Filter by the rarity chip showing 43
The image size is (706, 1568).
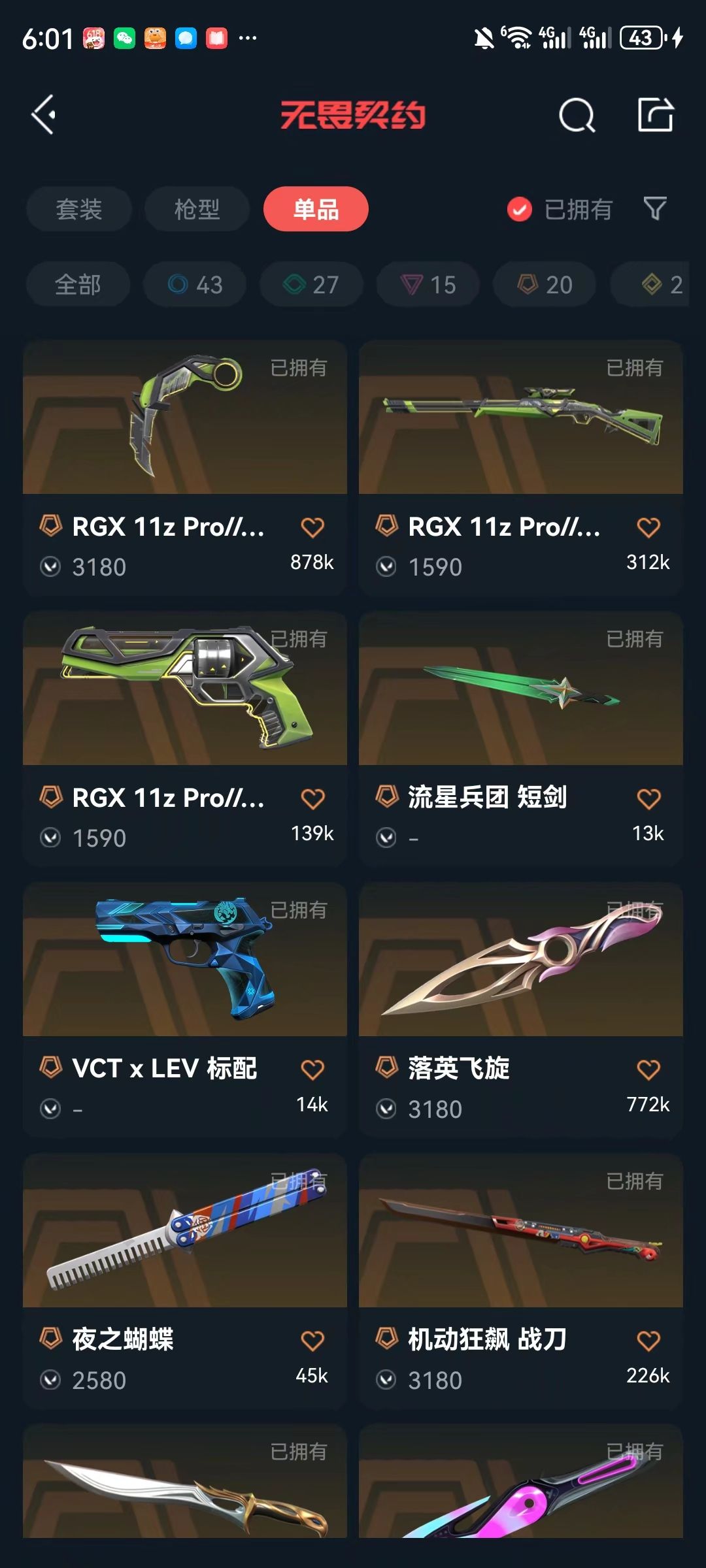click(x=195, y=285)
